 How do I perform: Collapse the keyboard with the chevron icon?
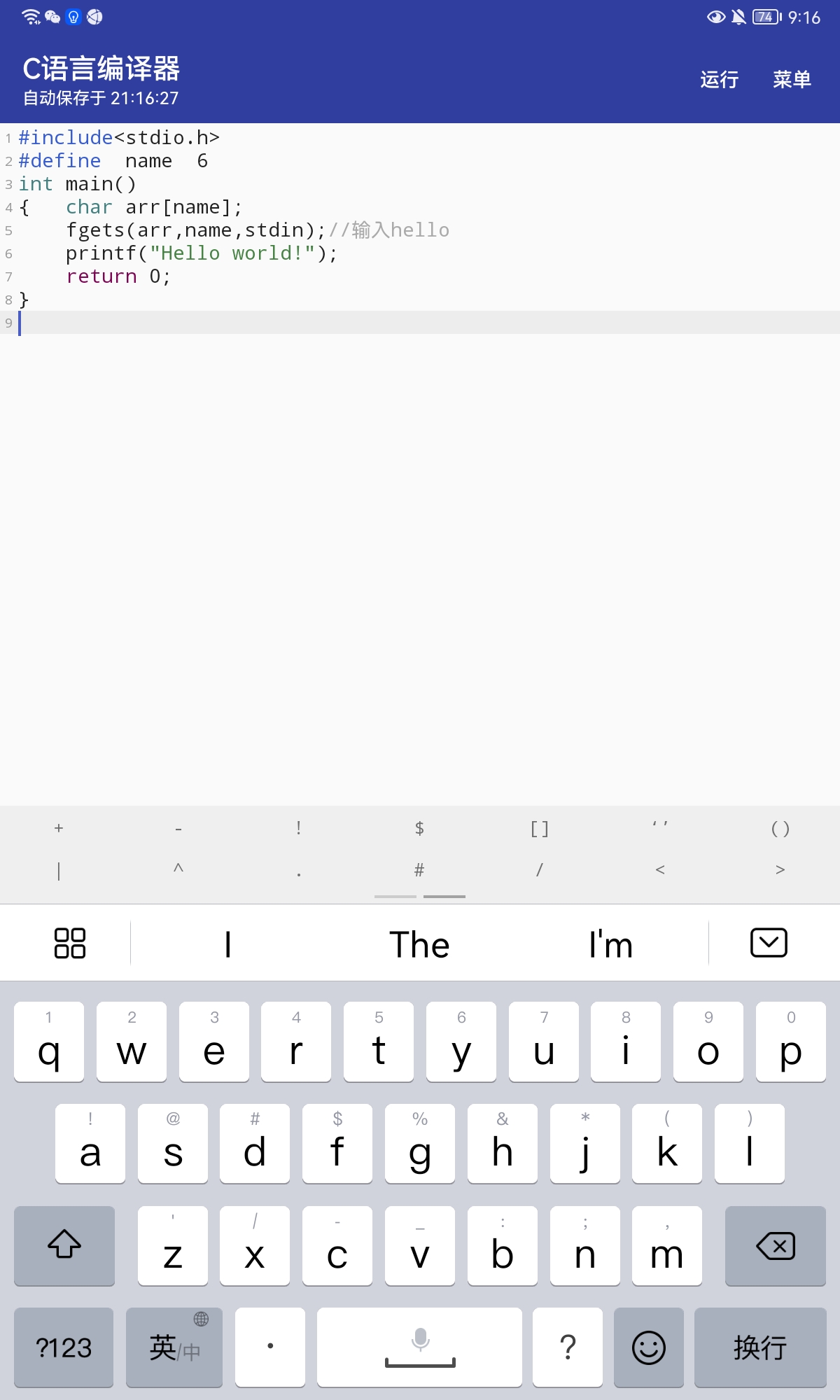point(768,943)
